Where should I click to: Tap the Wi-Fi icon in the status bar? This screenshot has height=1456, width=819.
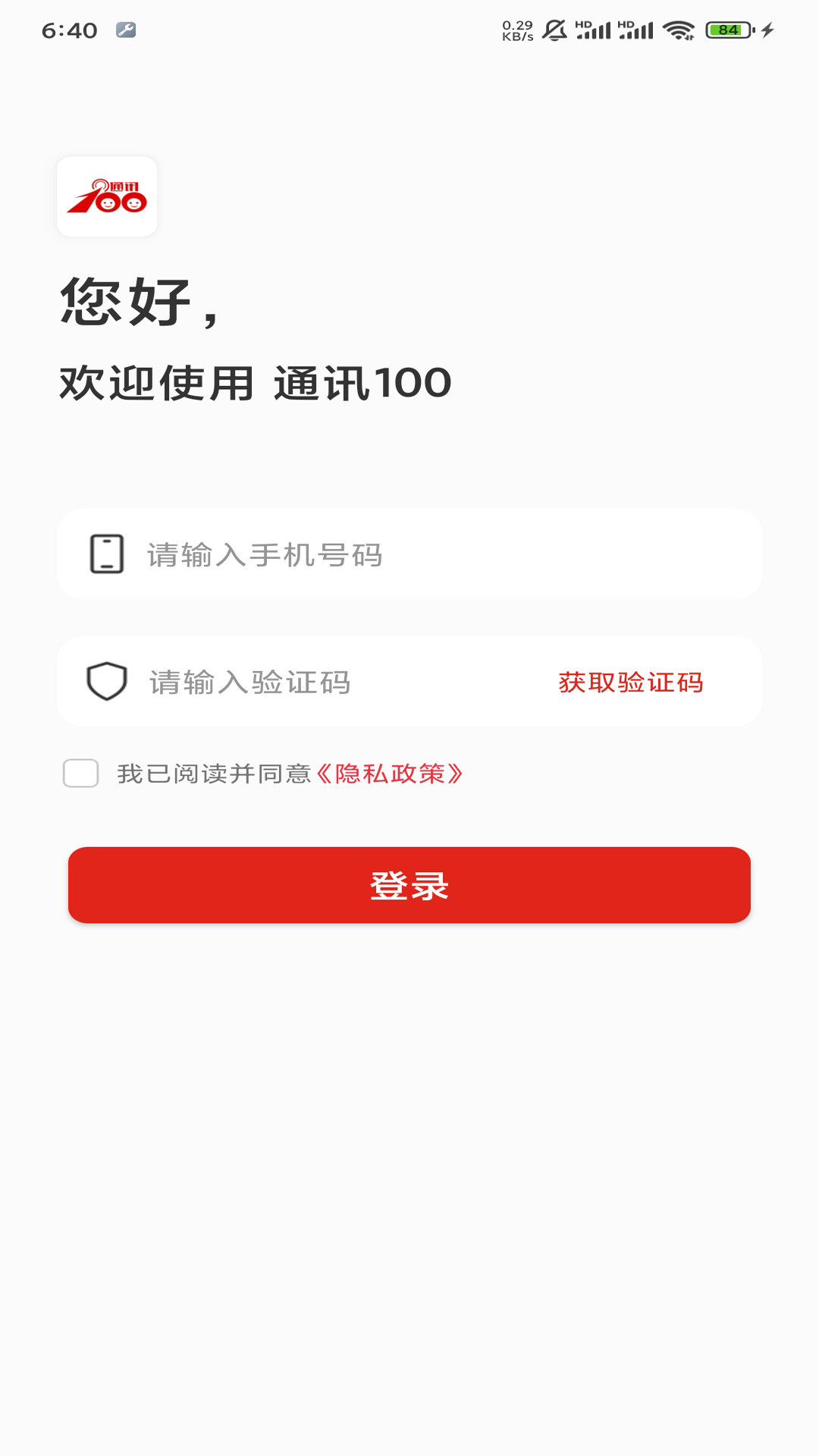pyautogui.click(x=678, y=29)
